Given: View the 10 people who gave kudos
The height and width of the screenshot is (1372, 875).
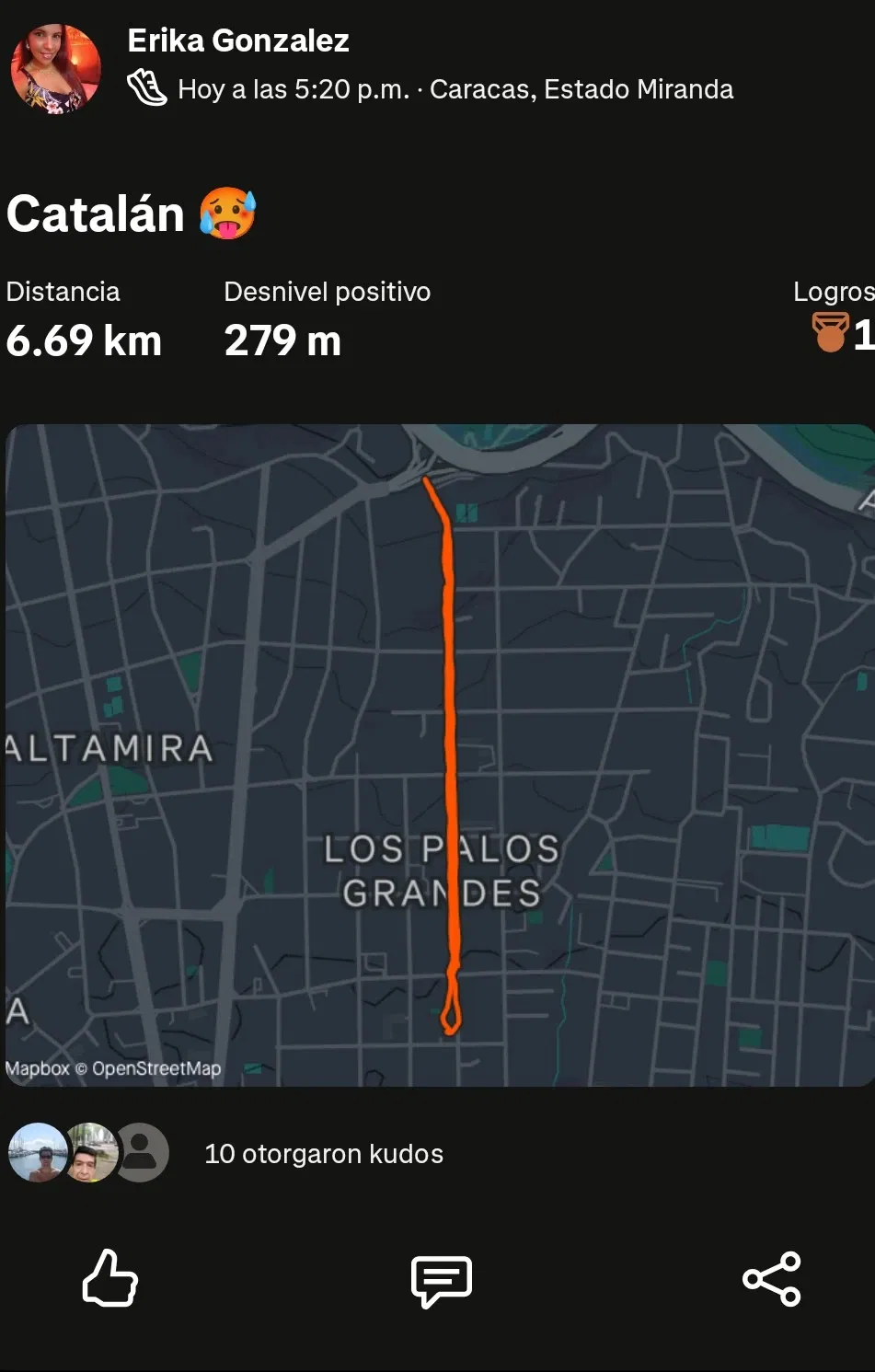Looking at the screenshot, I should 323,1153.
